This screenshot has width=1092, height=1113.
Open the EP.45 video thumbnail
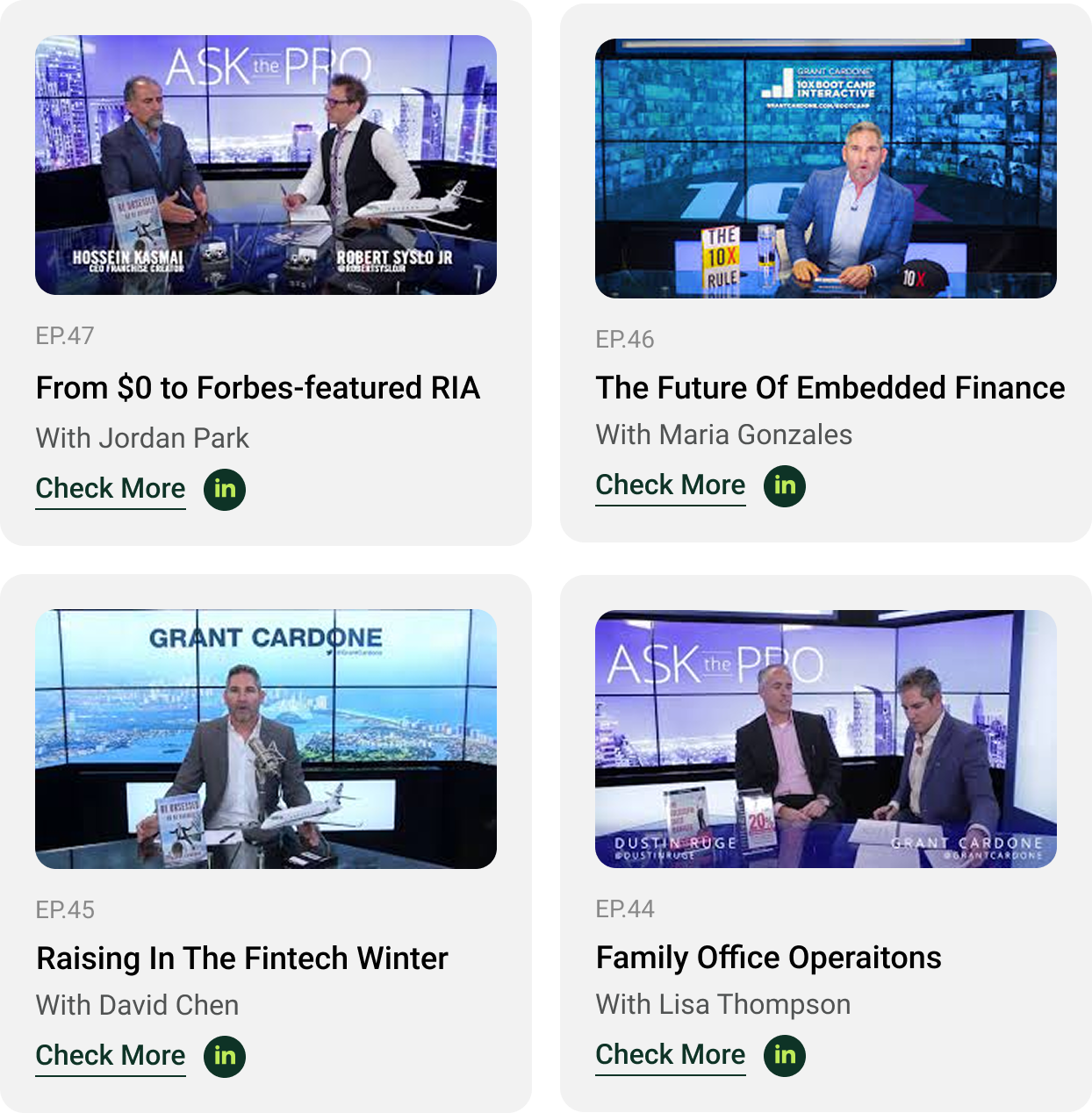[x=265, y=739]
